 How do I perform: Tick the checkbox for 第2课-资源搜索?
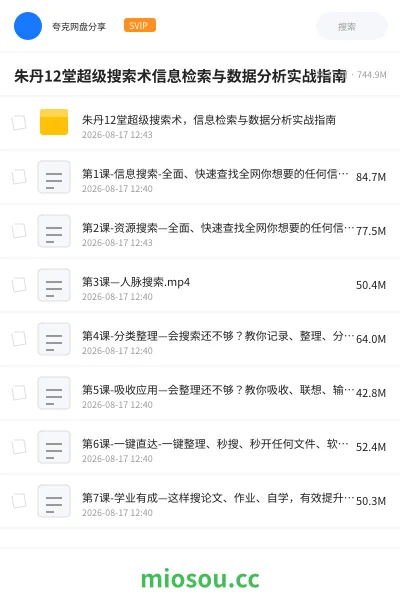pos(19,231)
